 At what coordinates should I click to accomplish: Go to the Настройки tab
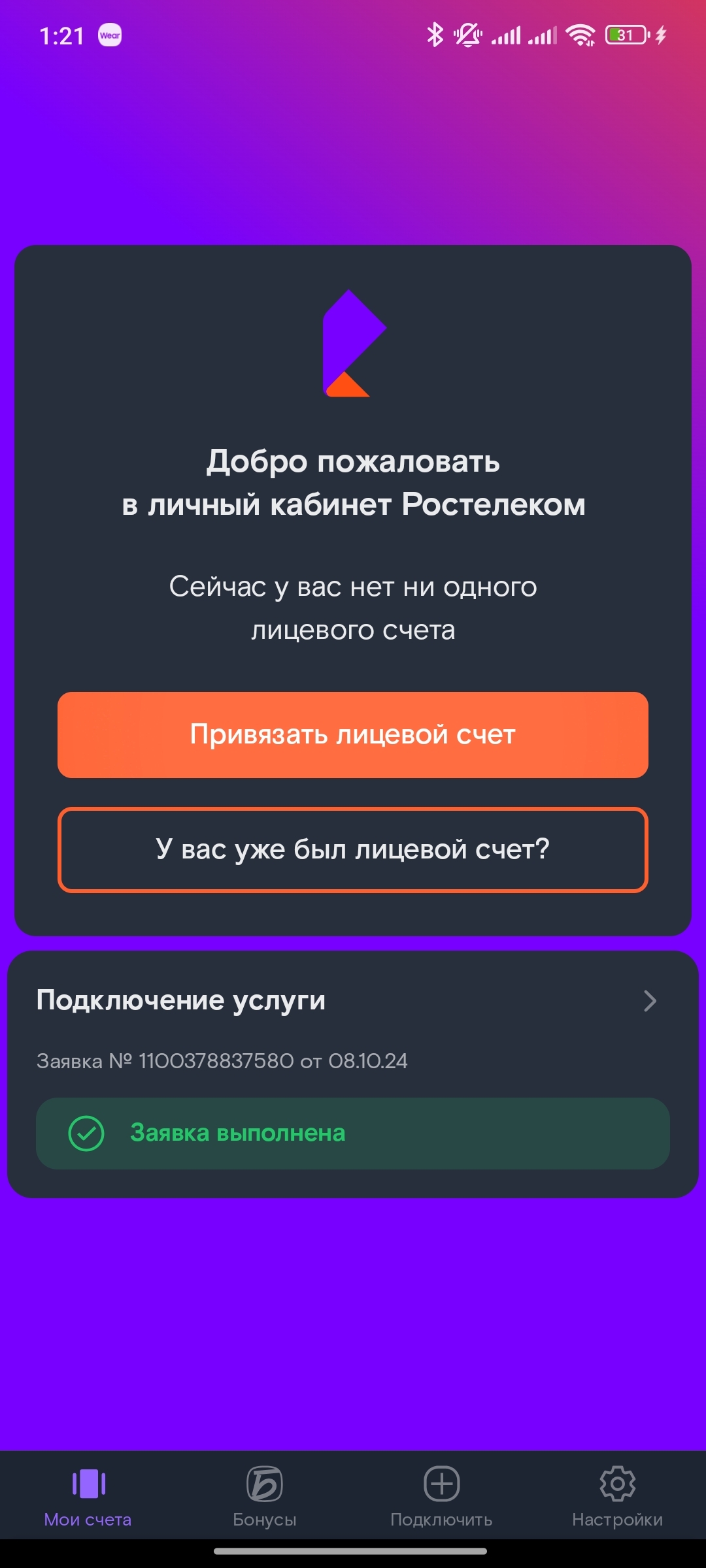click(x=618, y=1496)
